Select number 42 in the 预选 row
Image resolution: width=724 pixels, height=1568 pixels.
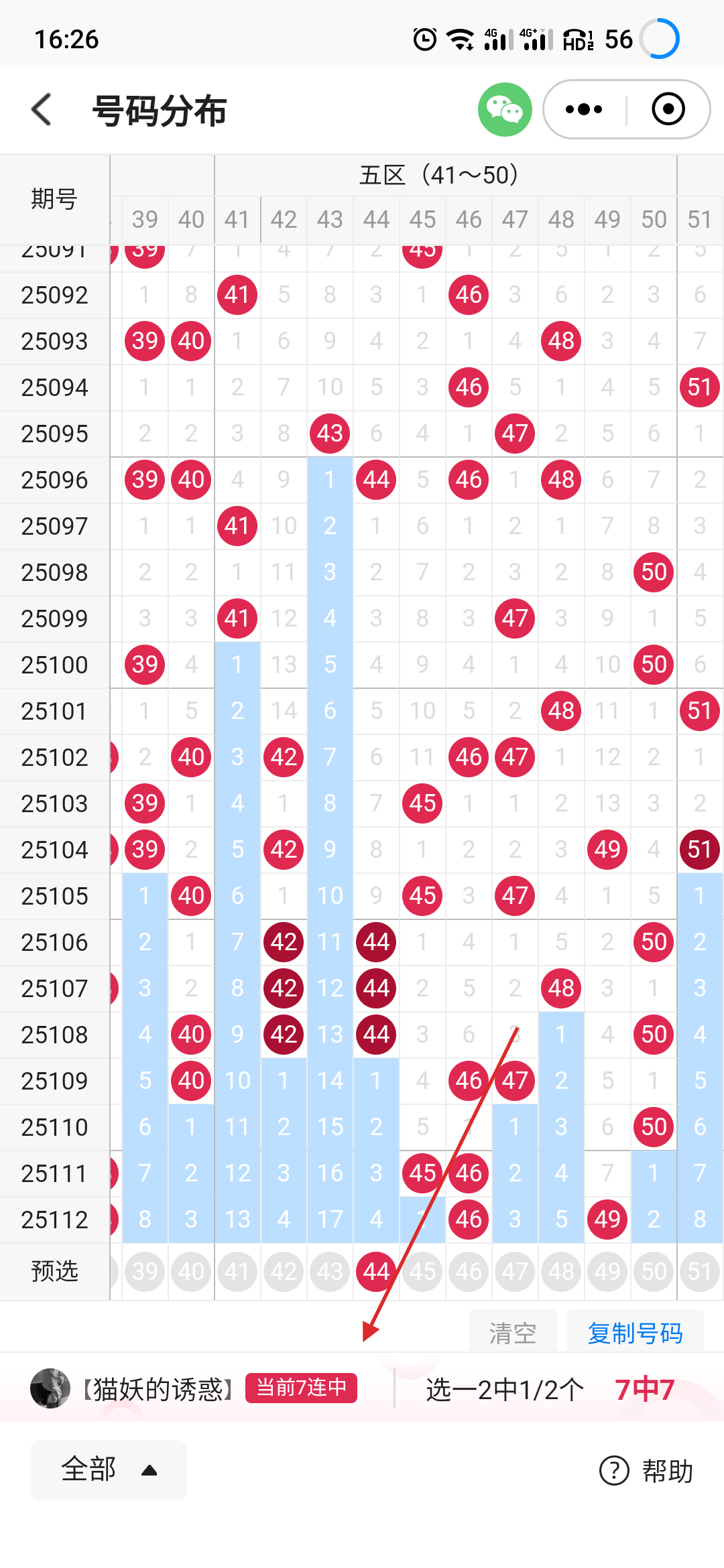coord(284,1271)
